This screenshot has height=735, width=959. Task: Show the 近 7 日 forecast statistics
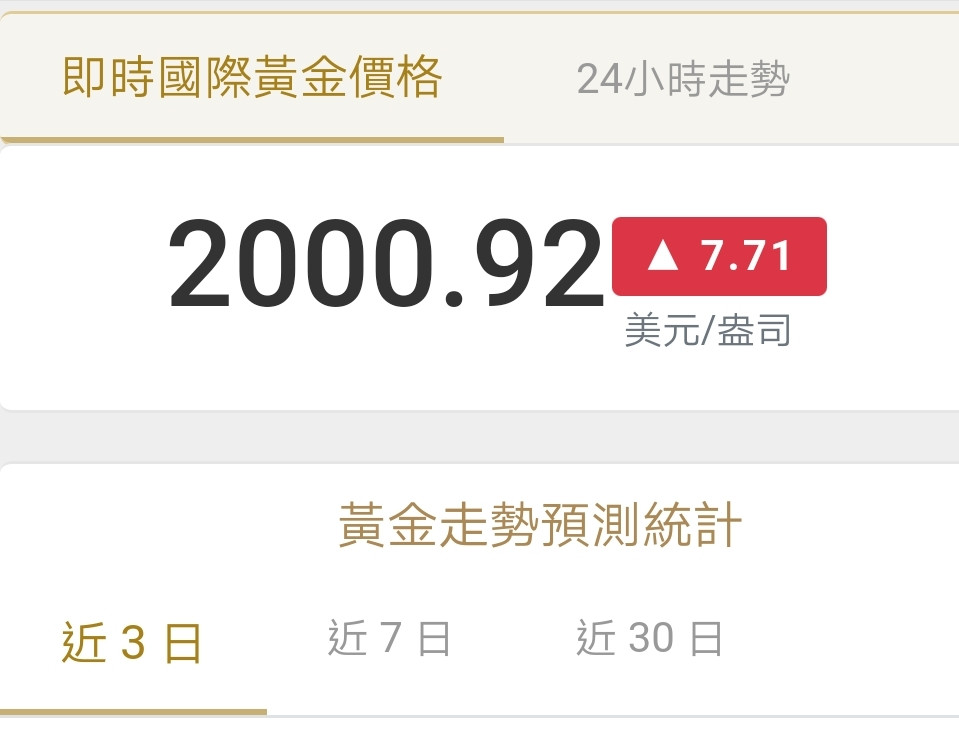click(x=389, y=638)
